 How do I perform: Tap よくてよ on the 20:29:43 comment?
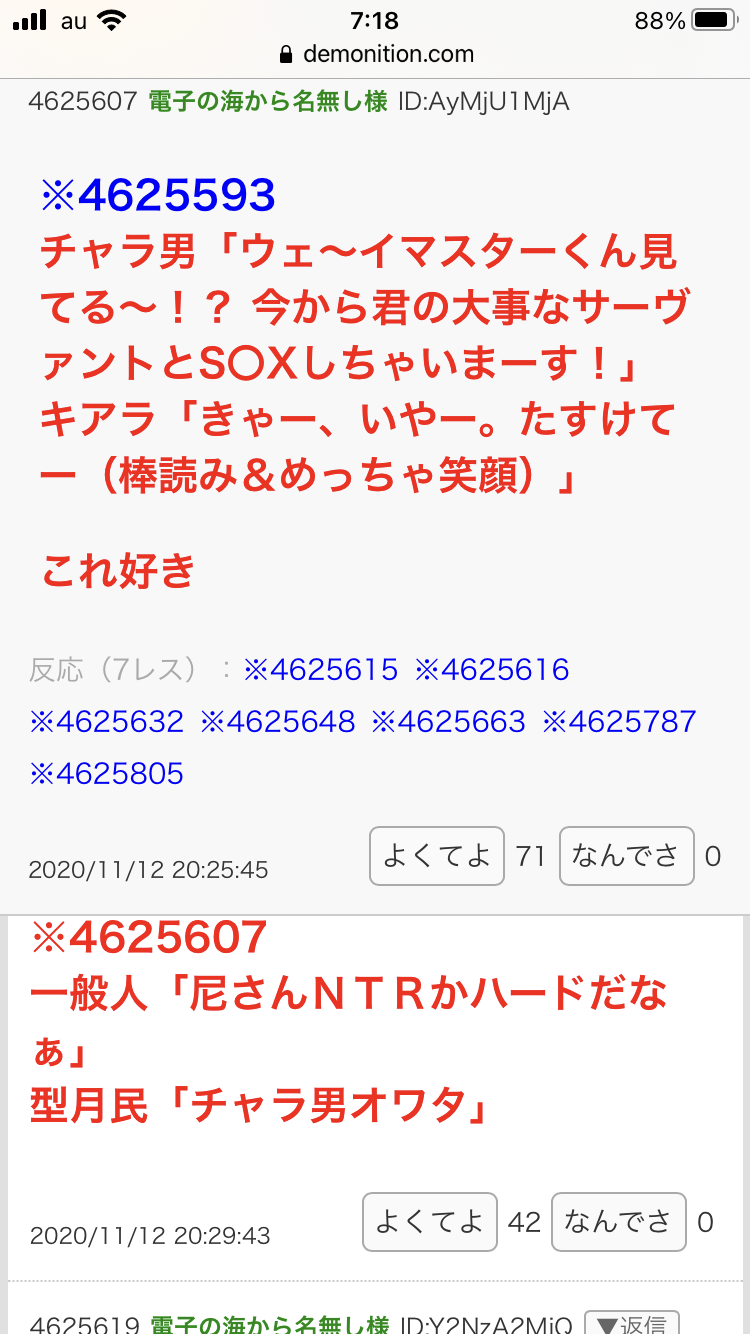[430, 1222]
